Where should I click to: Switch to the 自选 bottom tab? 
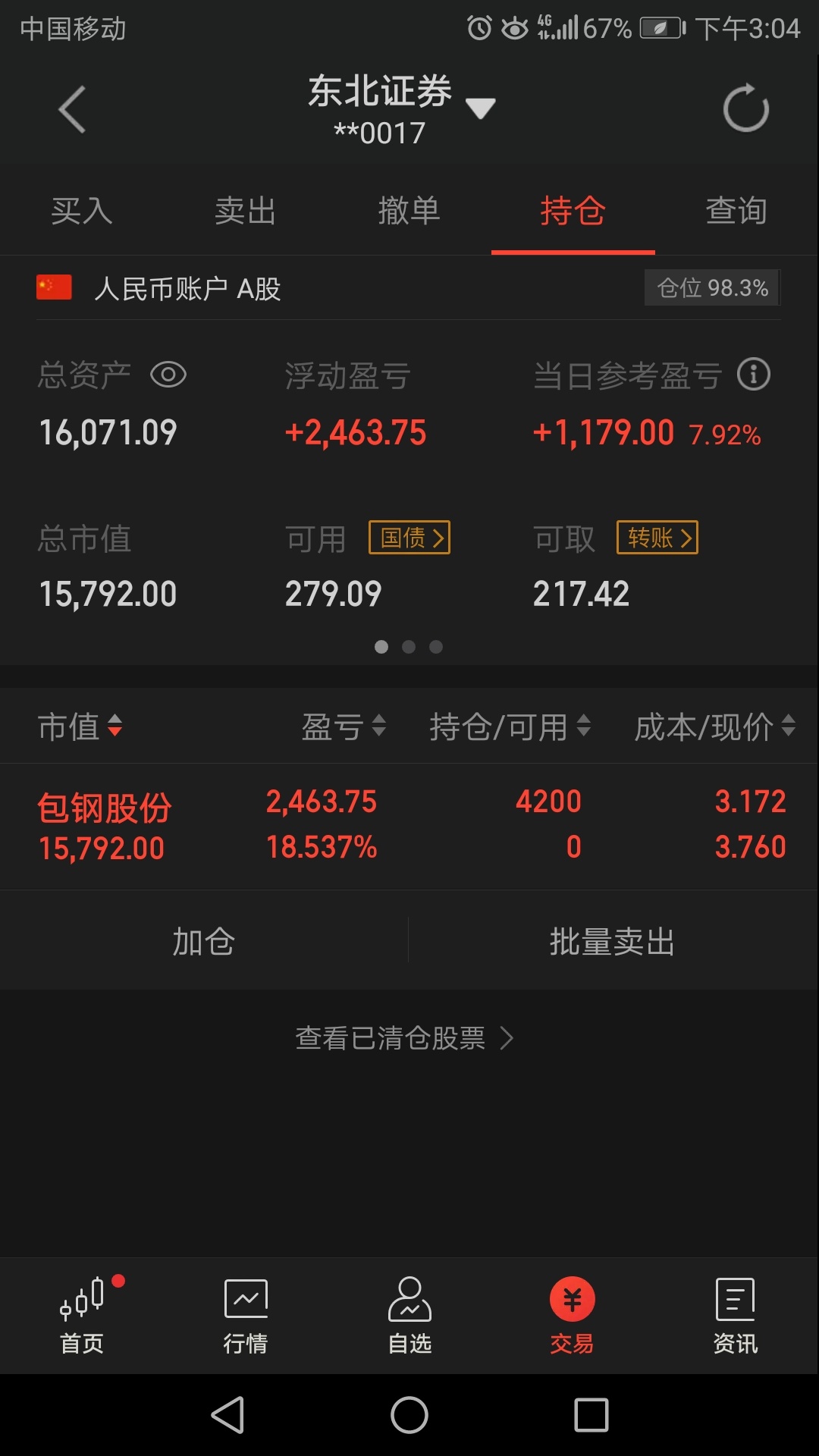(409, 1316)
